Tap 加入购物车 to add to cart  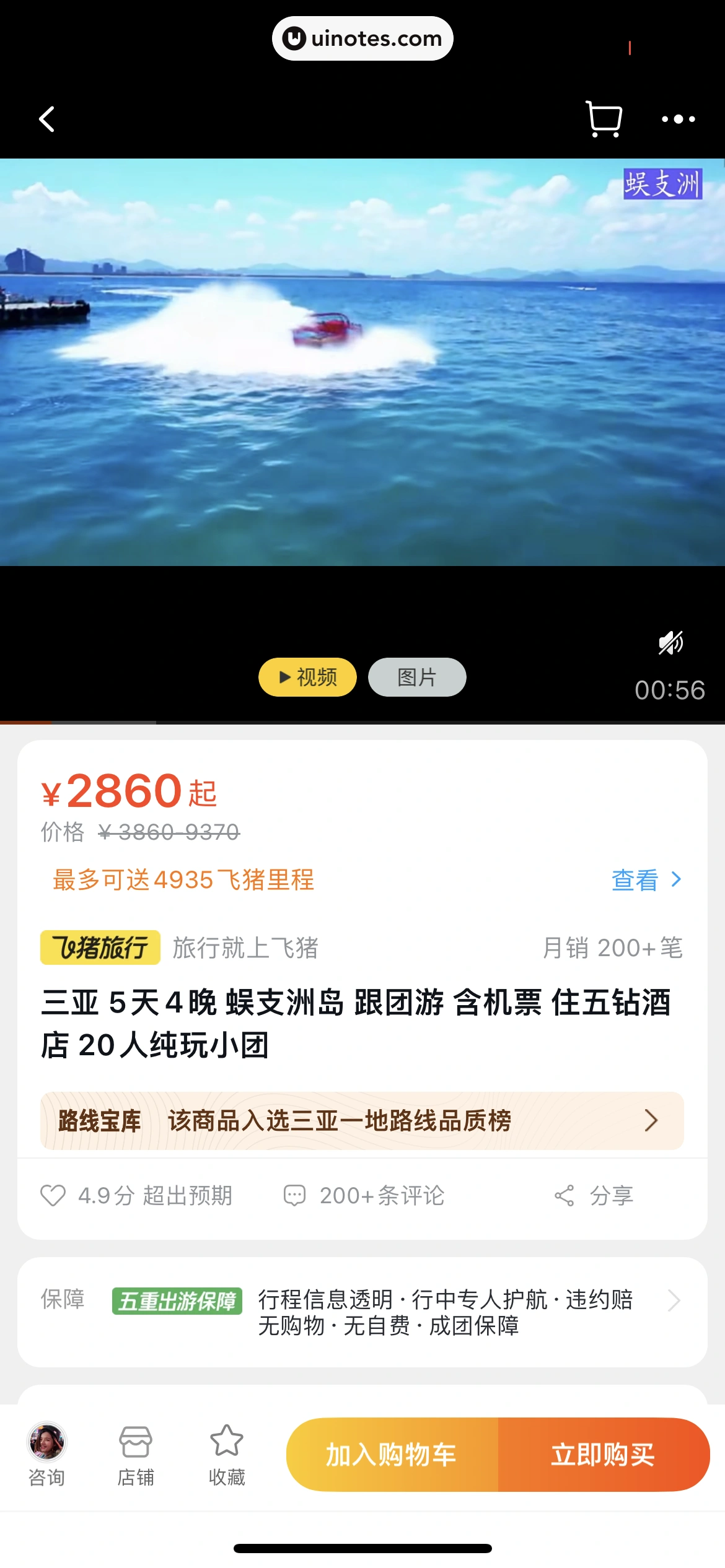point(392,1455)
